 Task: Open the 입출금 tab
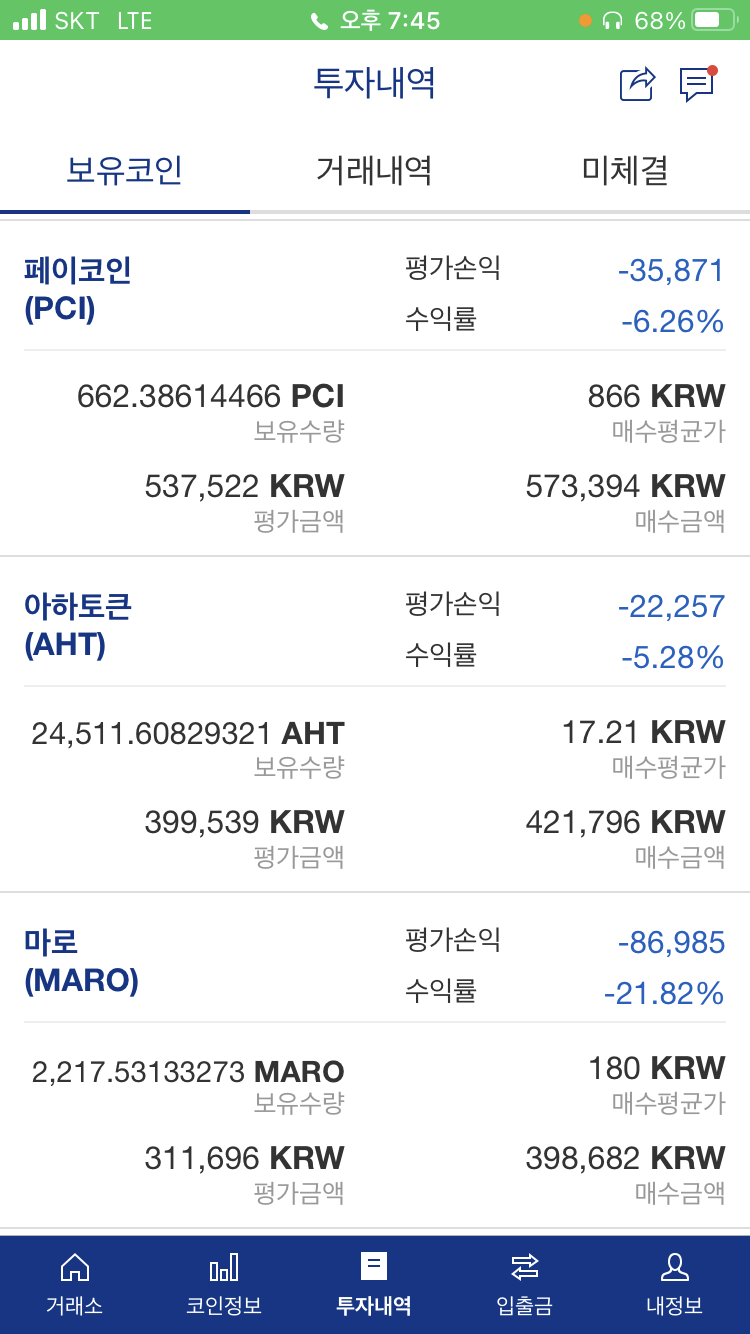coord(524,1285)
